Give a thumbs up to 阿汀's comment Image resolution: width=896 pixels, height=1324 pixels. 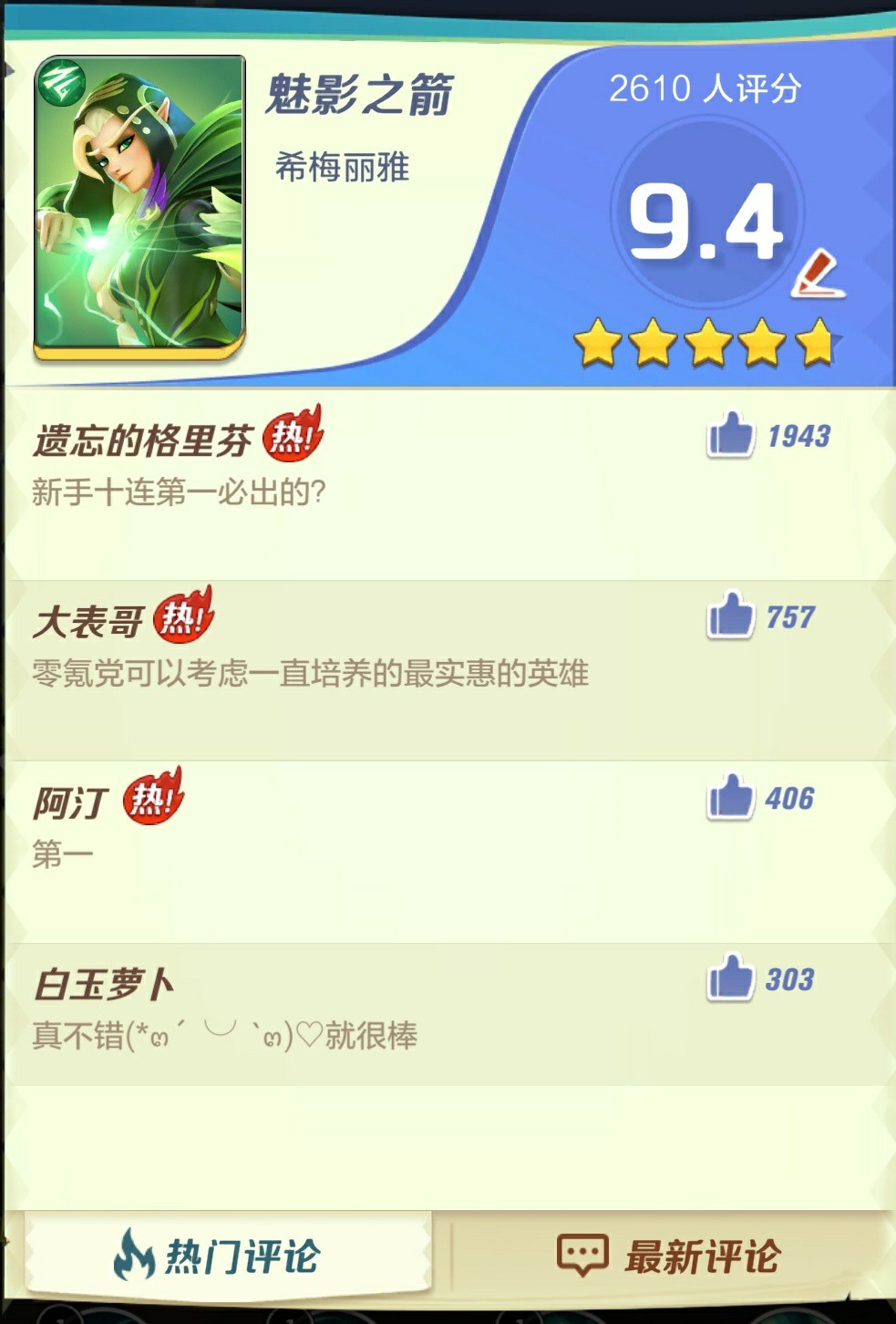point(730,797)
